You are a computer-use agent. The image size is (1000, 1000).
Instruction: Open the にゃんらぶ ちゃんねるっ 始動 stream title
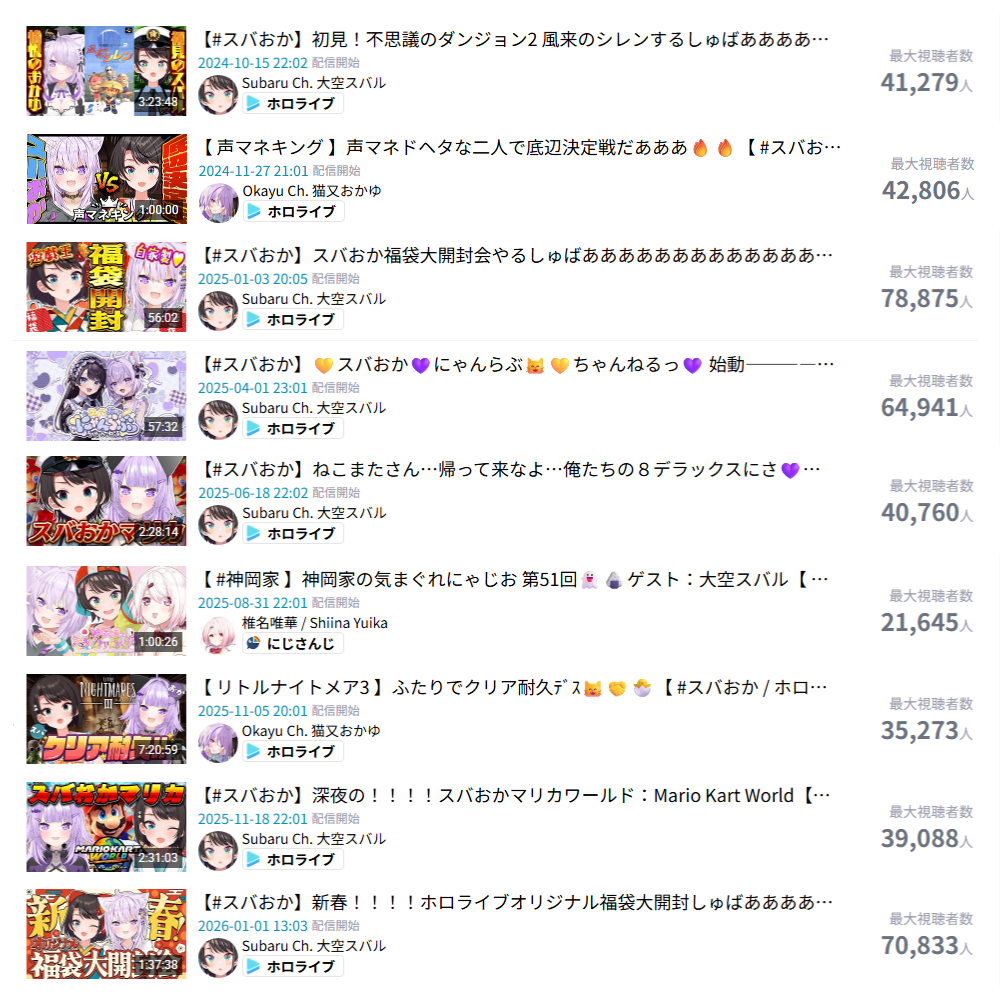(516, 365)
